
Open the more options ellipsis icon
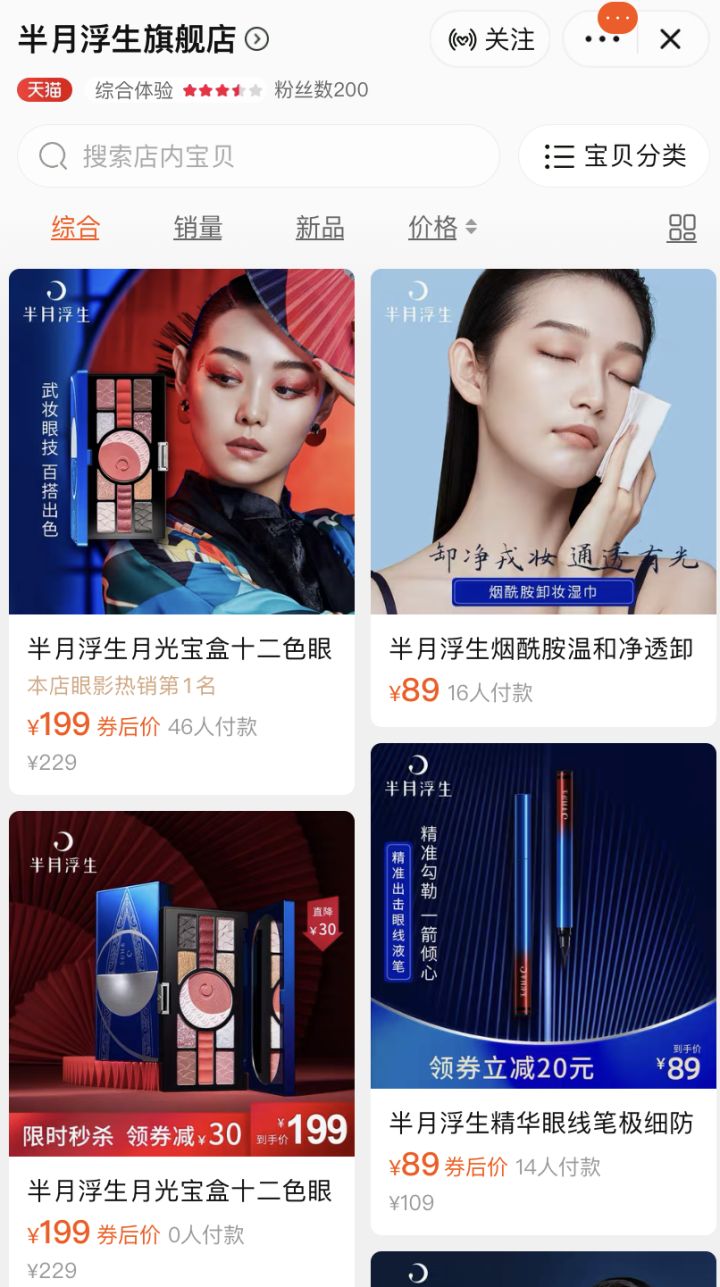click(602, 41)
